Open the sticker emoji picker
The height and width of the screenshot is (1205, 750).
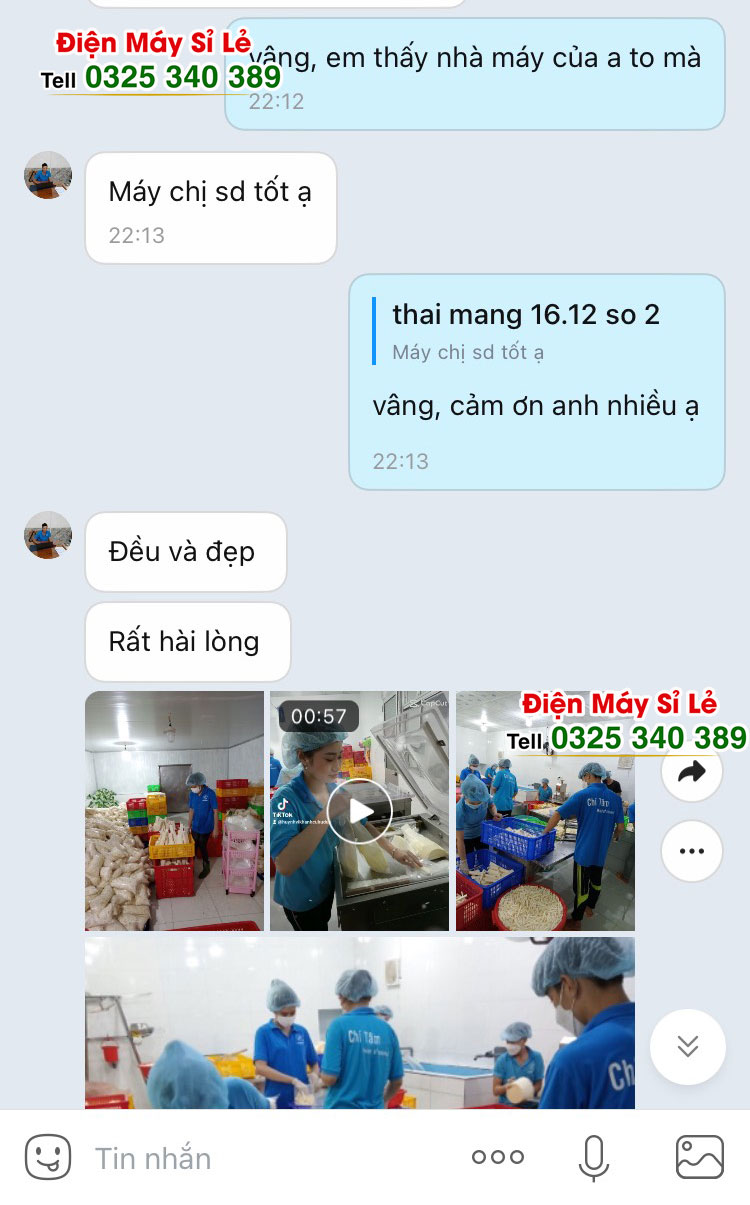click(48, 1158)
